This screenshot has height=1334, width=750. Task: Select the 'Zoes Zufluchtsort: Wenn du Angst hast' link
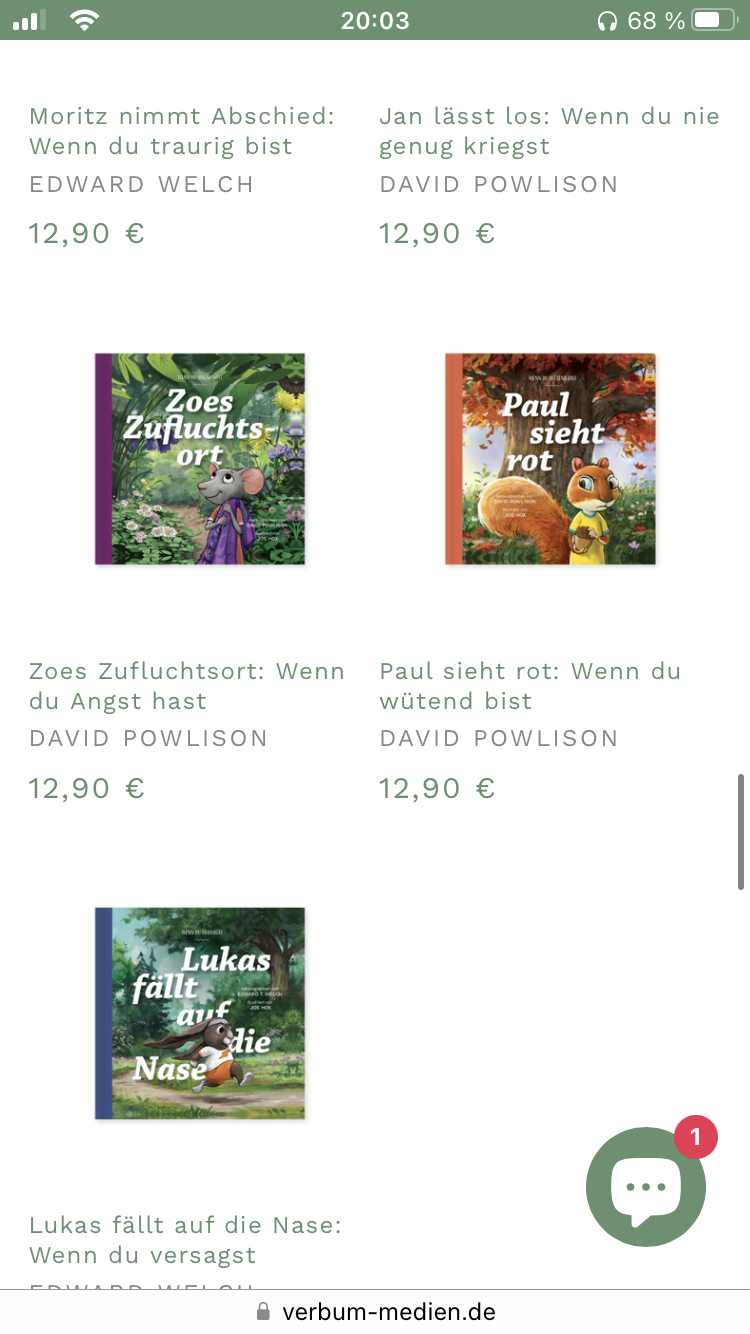187,686
